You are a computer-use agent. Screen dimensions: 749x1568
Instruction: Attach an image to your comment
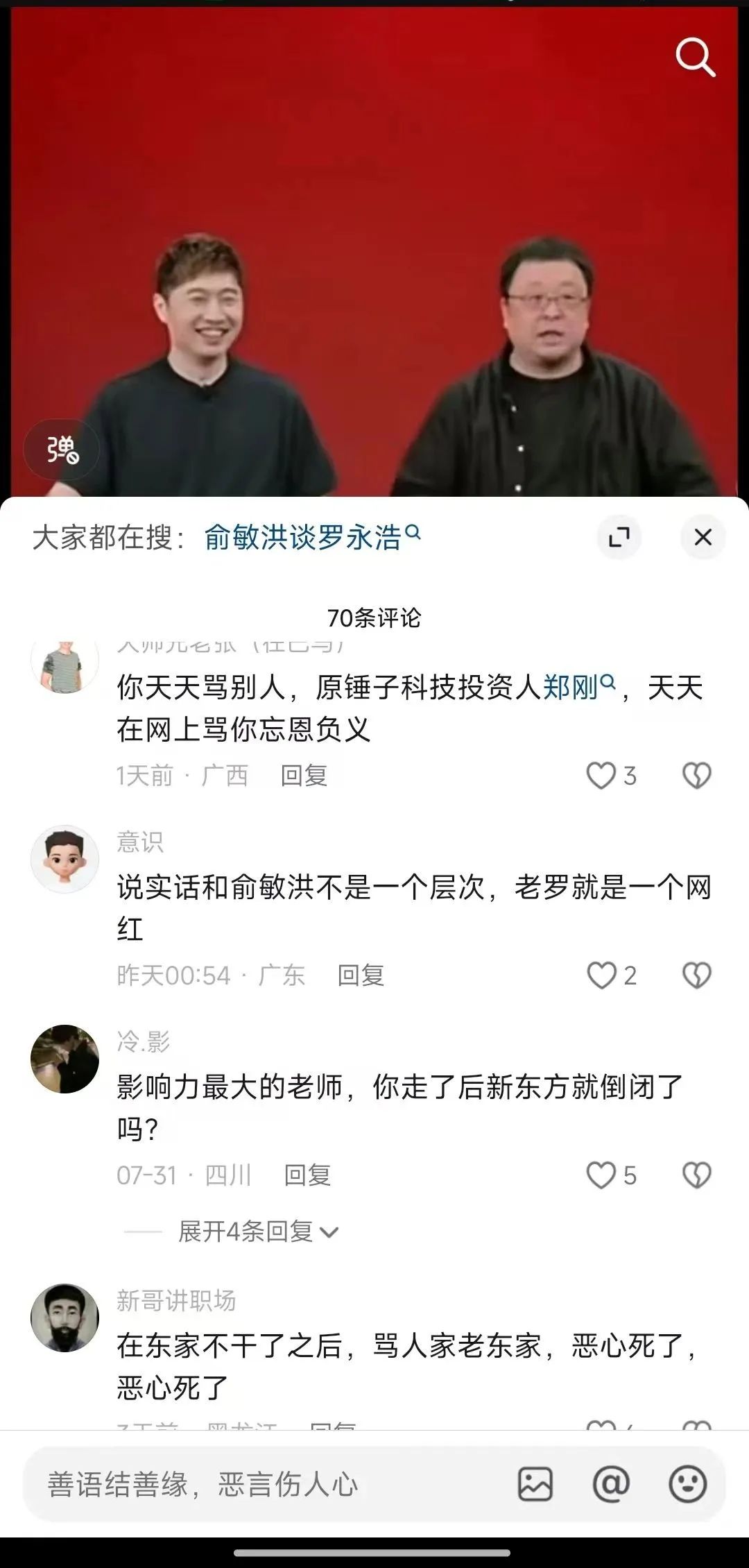tap(535, 1485)
